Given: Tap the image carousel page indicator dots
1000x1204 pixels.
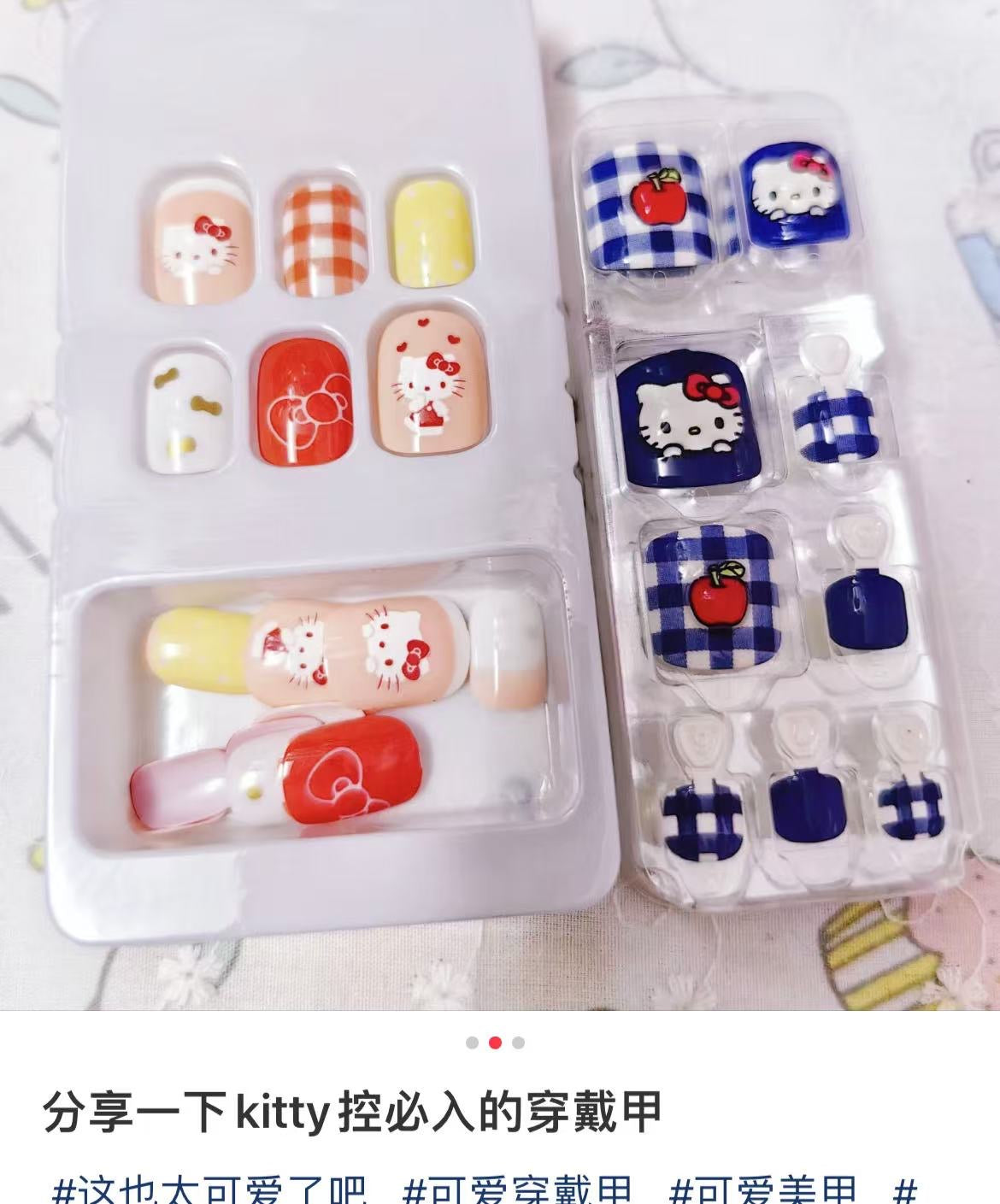Looking at the screenshot, I should point(495,1042).
